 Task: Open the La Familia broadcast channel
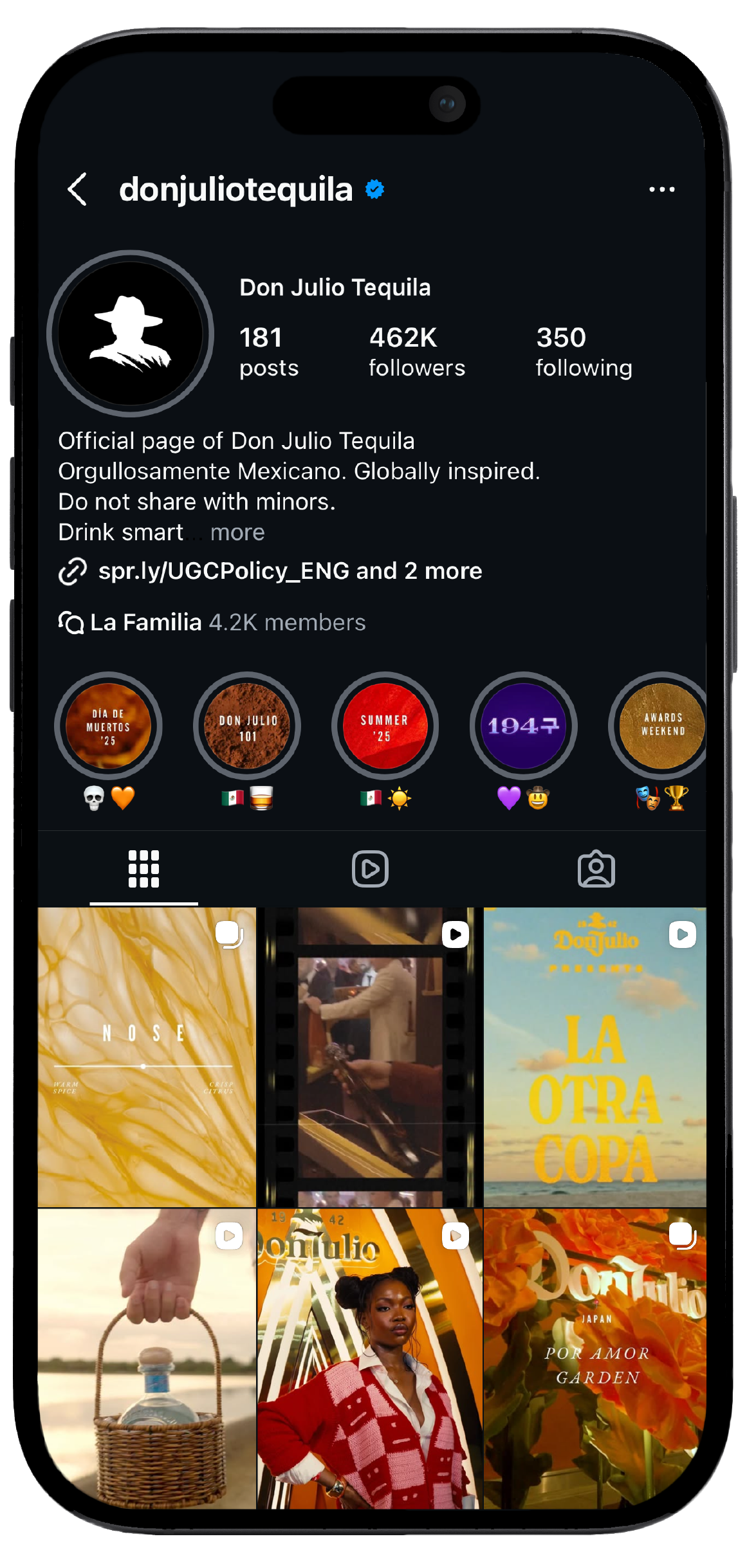pyautogui.click(x=146, y=622)
